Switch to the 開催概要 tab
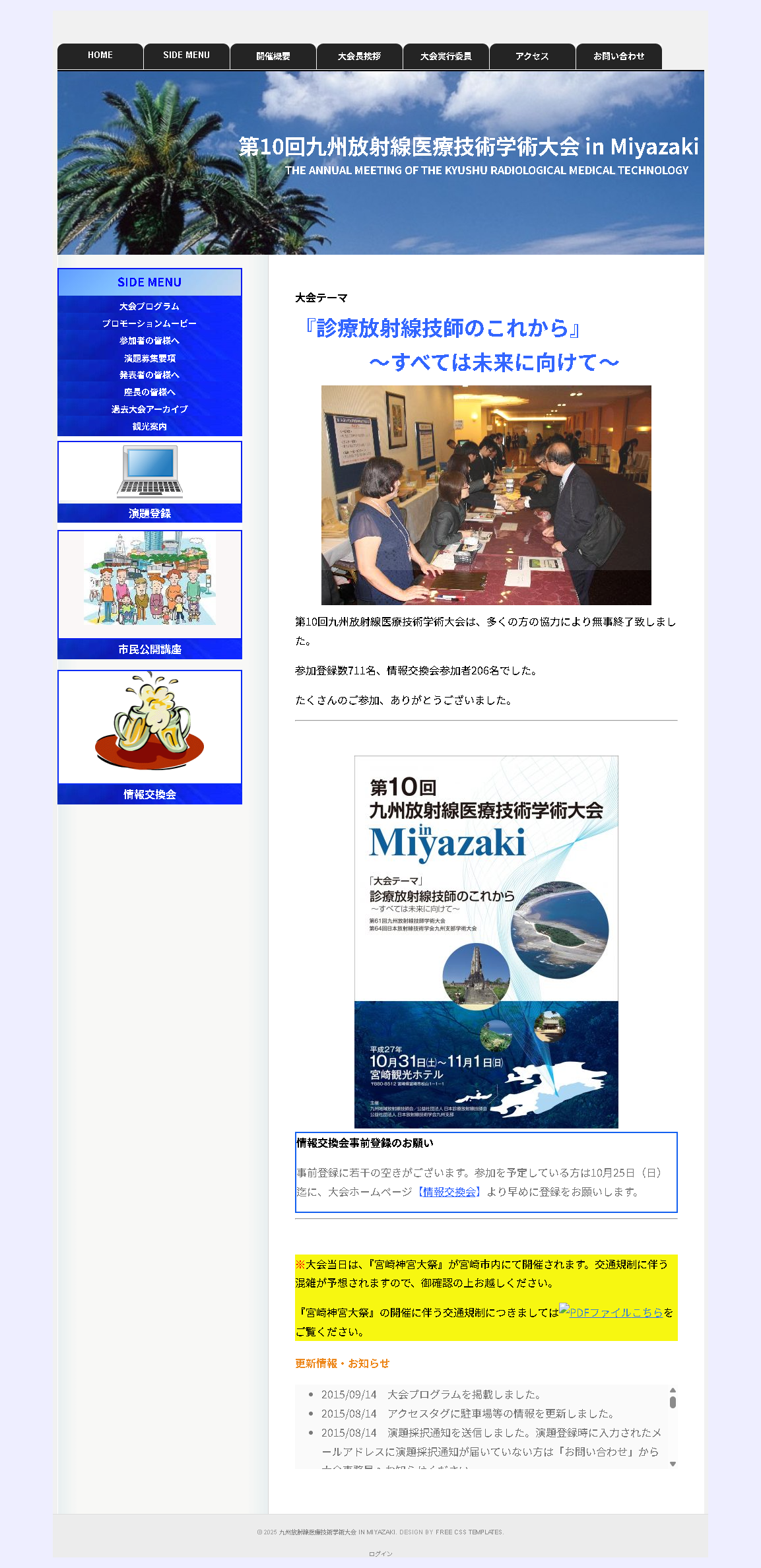The image size is (761, 1568). point(273,56)
